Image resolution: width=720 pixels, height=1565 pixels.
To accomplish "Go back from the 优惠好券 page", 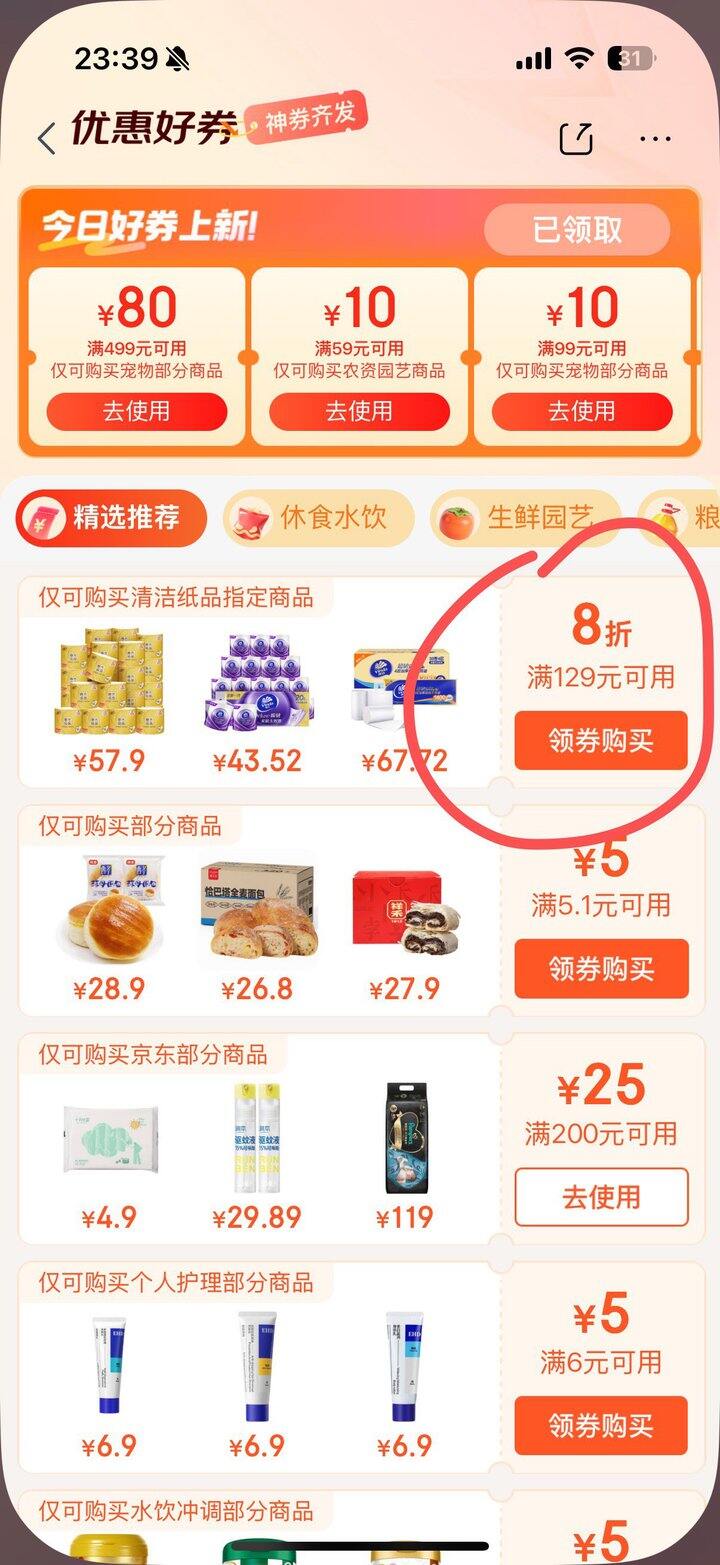I will [x=46, y=138].
